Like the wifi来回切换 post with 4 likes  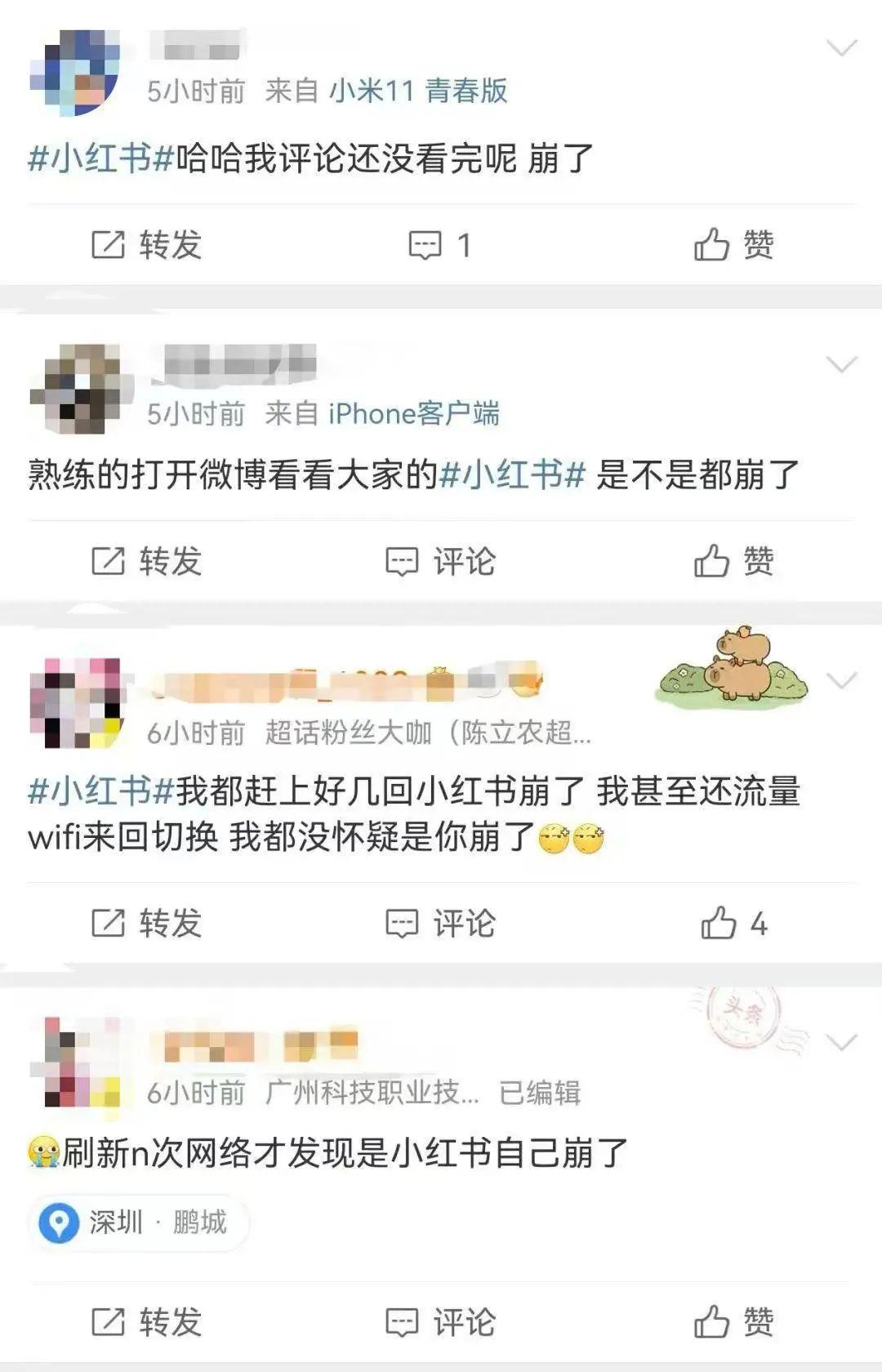(733, 924)
